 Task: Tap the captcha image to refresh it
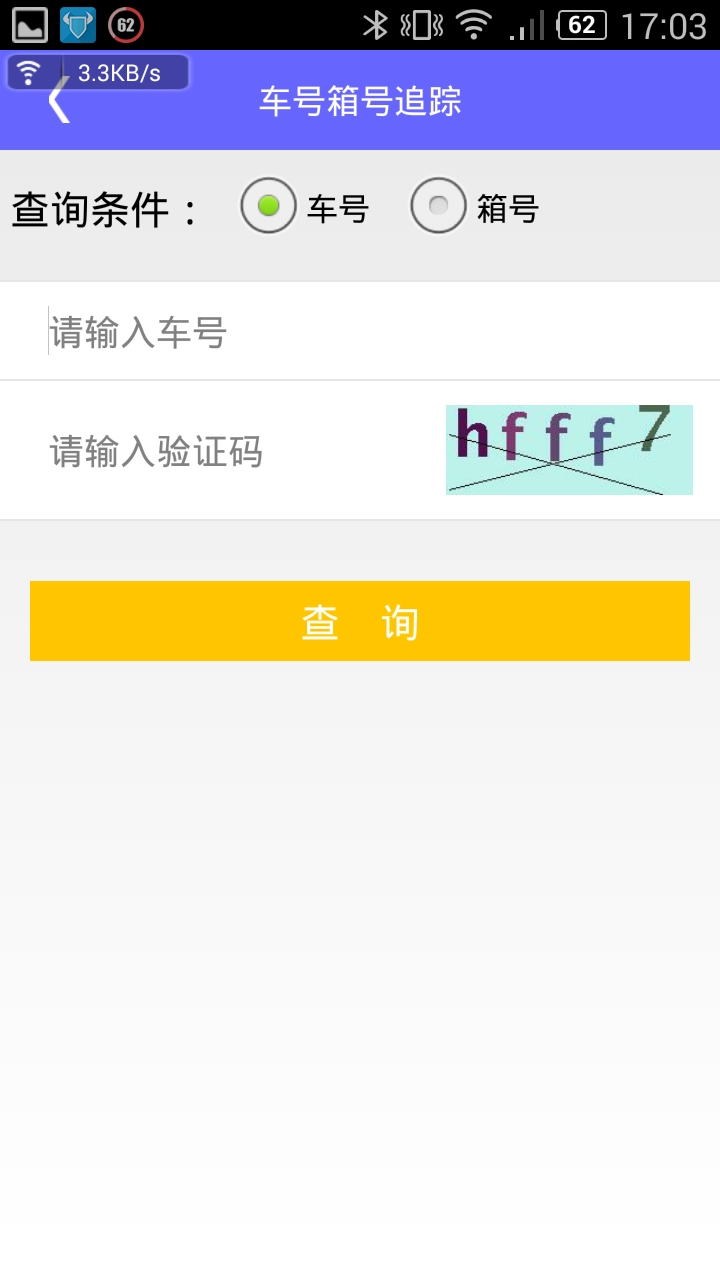pyautogui.click(x=568, y=449)
